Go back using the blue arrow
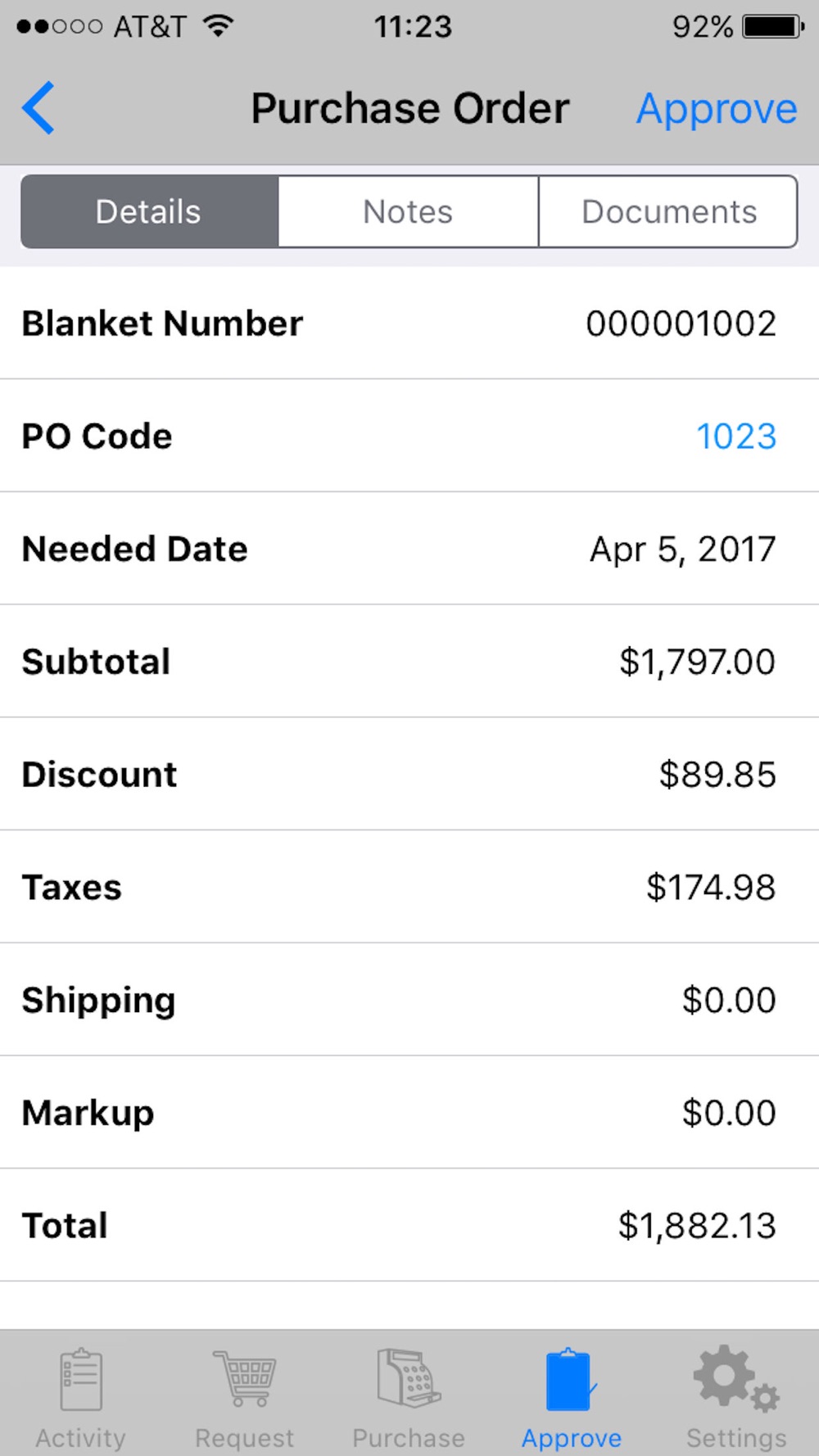Viewport: 819px width, 1456px height. click(x=38, y=107)
